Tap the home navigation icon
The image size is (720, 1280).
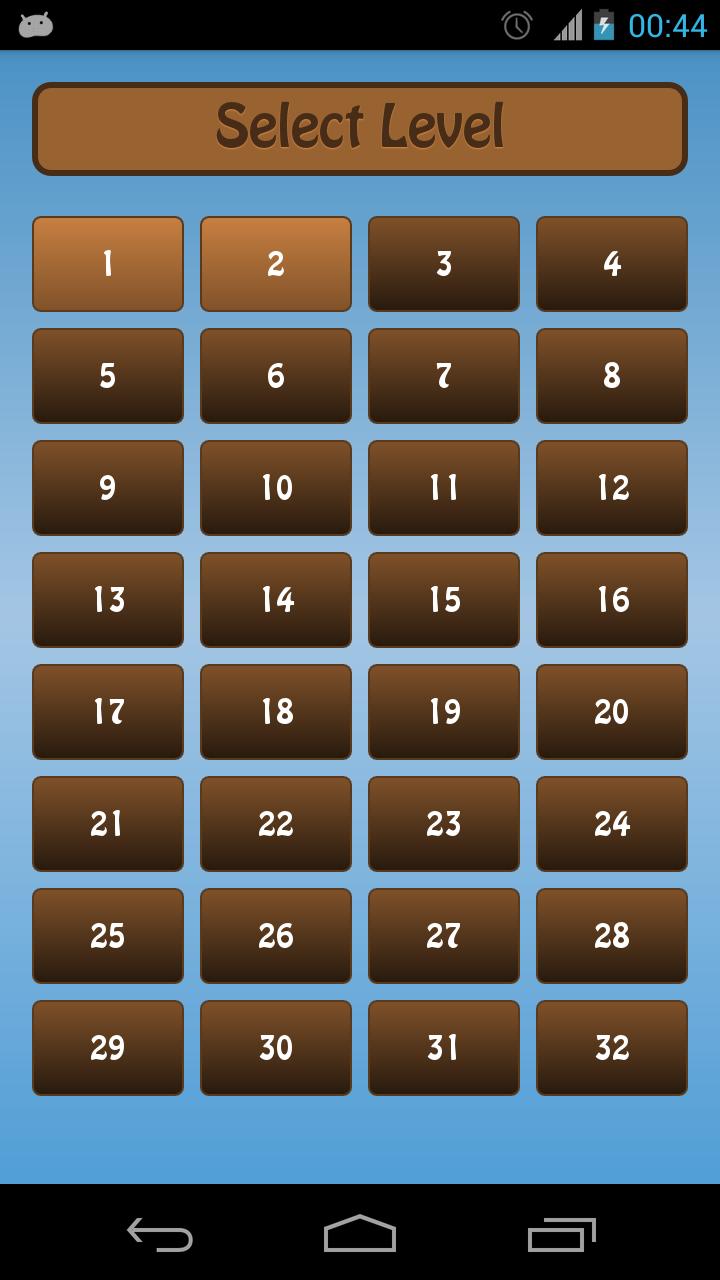[x=360, y=1236]
